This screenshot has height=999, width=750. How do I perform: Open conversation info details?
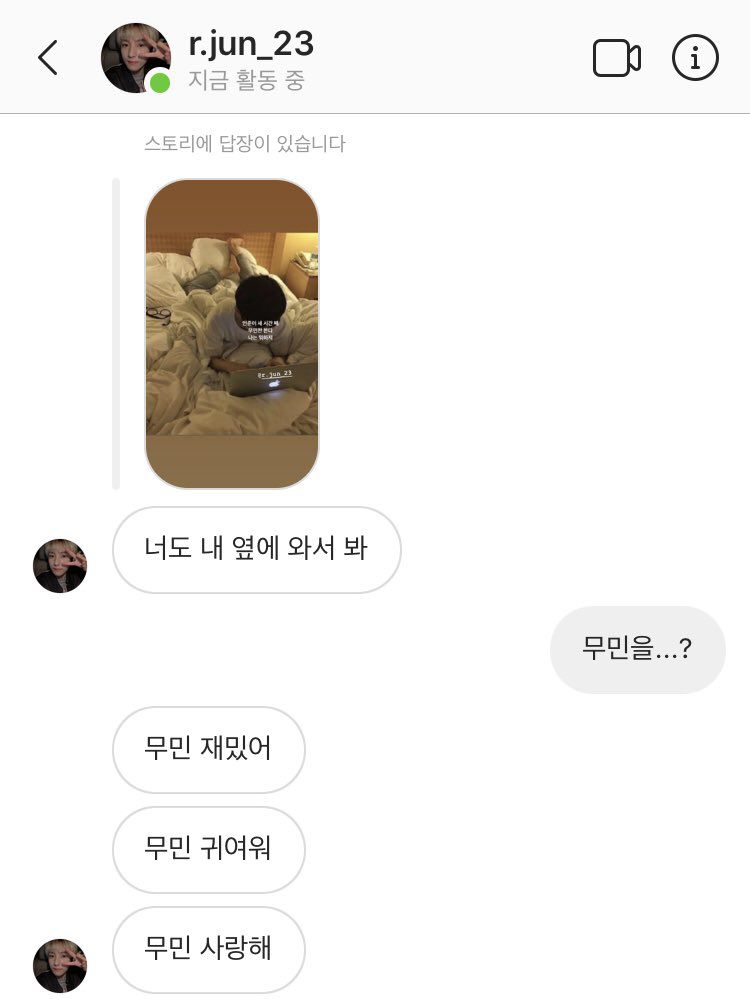(695, 58)
